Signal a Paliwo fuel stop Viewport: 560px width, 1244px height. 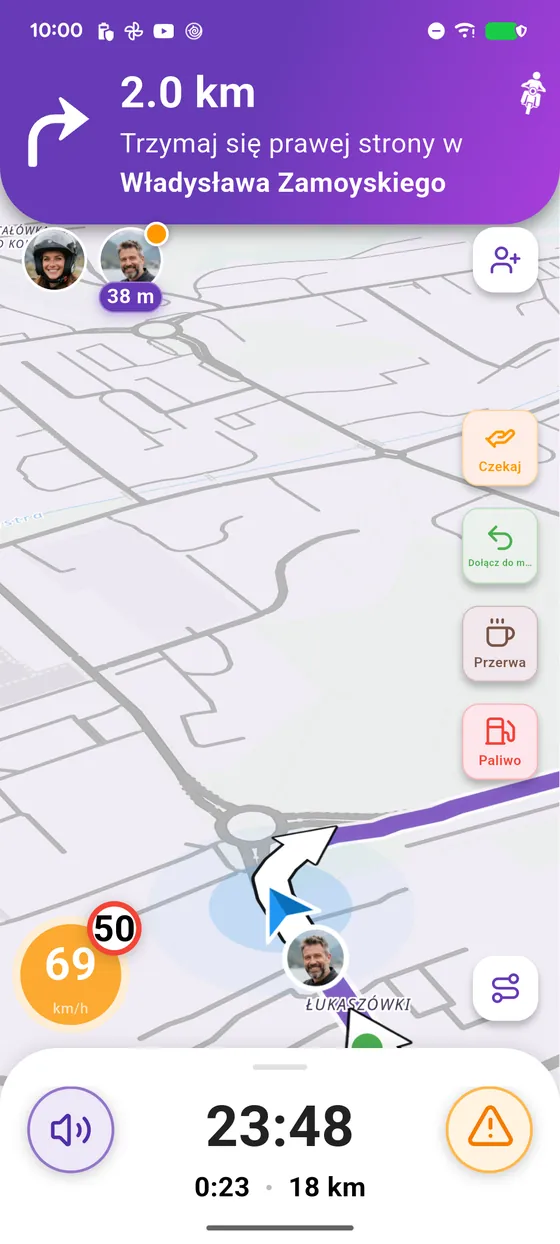pyautogui.click(x=500, y=742)
